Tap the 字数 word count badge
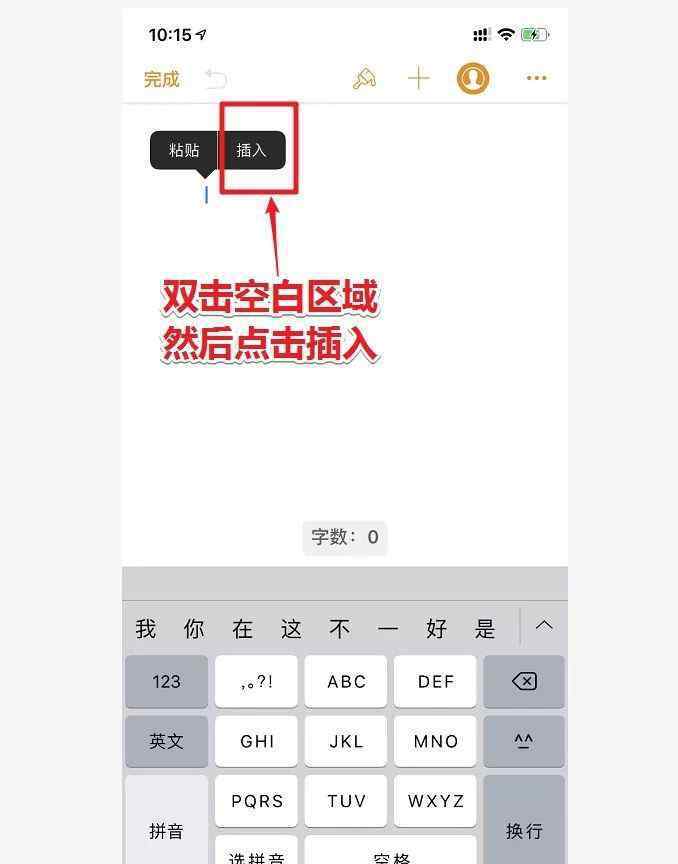Screen dimensions: 678x864 tap(345, 537)
